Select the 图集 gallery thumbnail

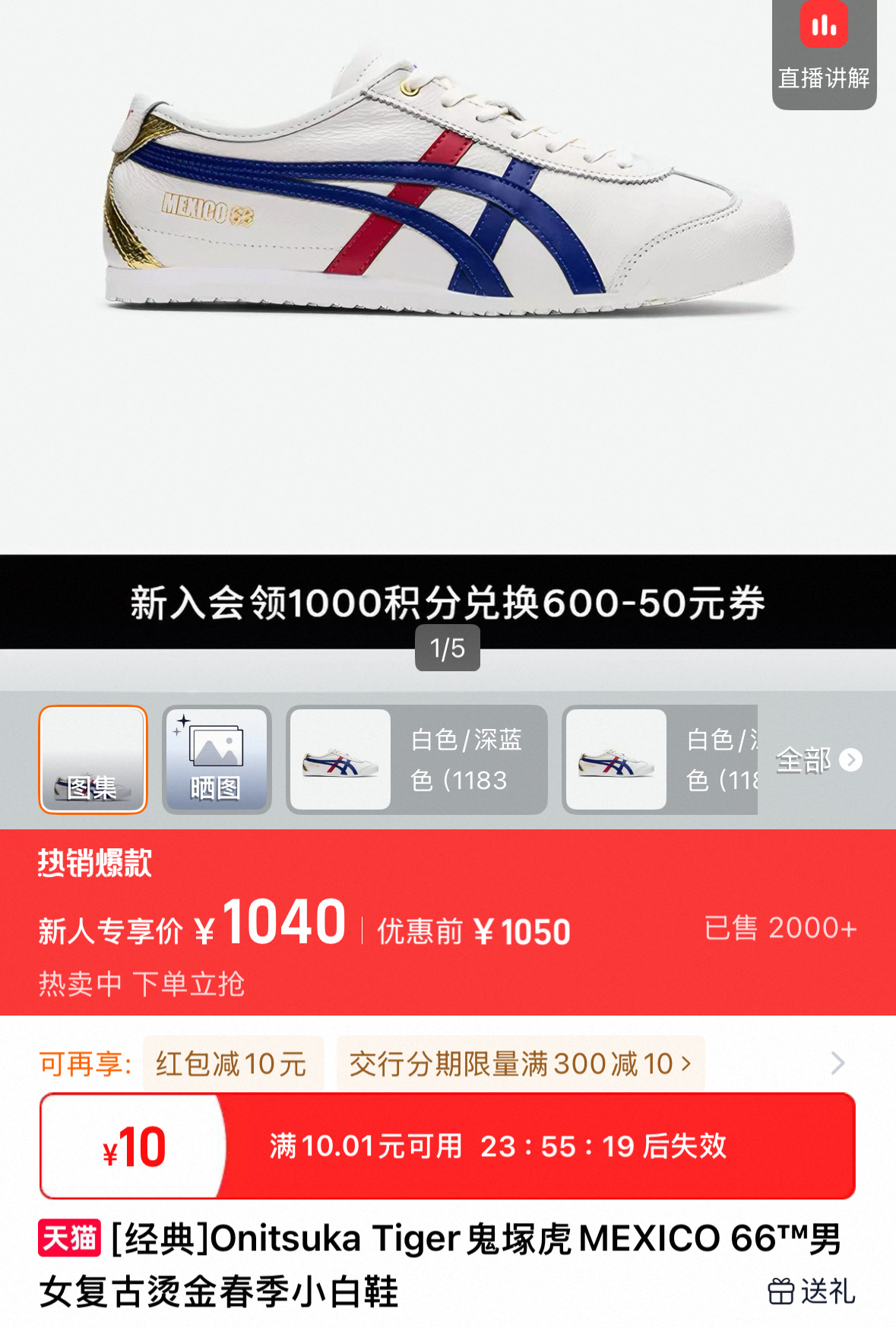[93, 759]
